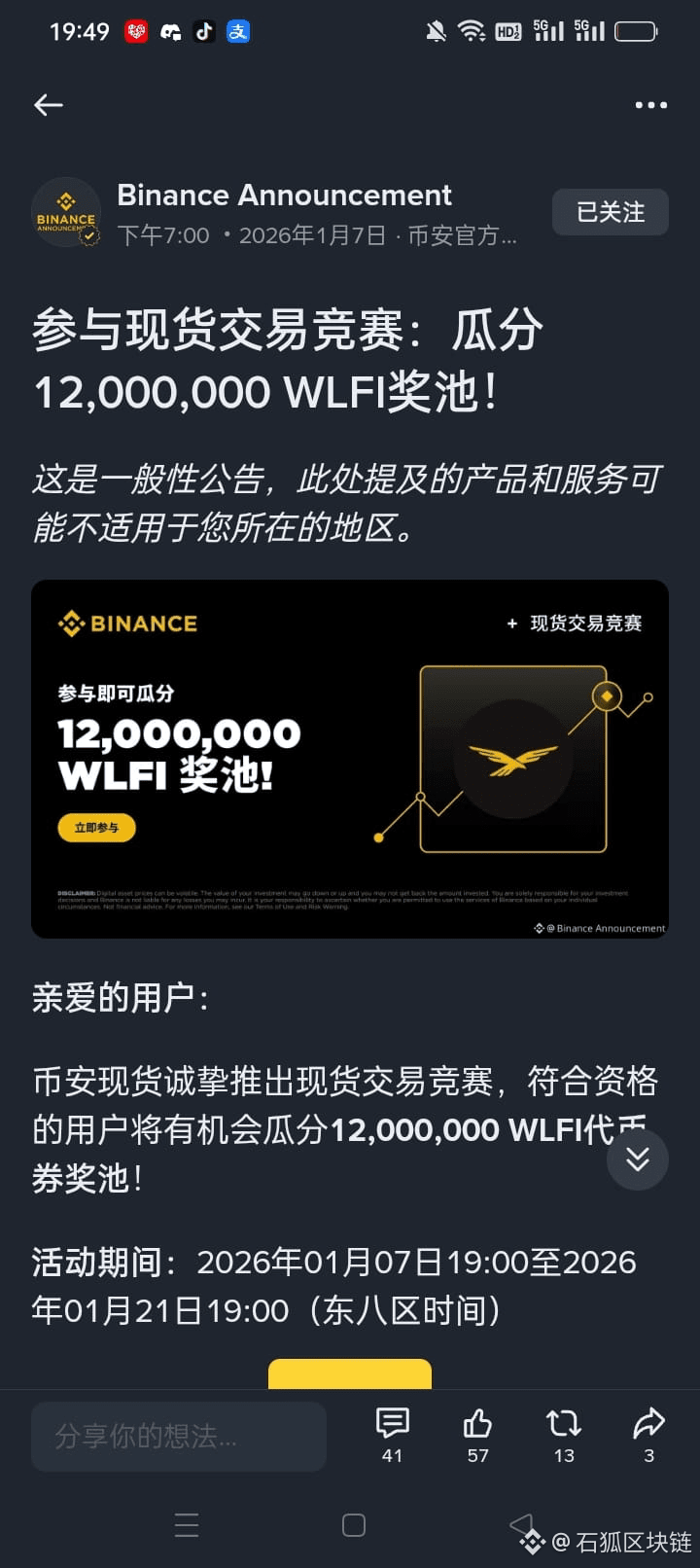This screenshot has height=1568, width=700.
Task: Click the Binance logo inside the banner
Action: tap(128, 623)
